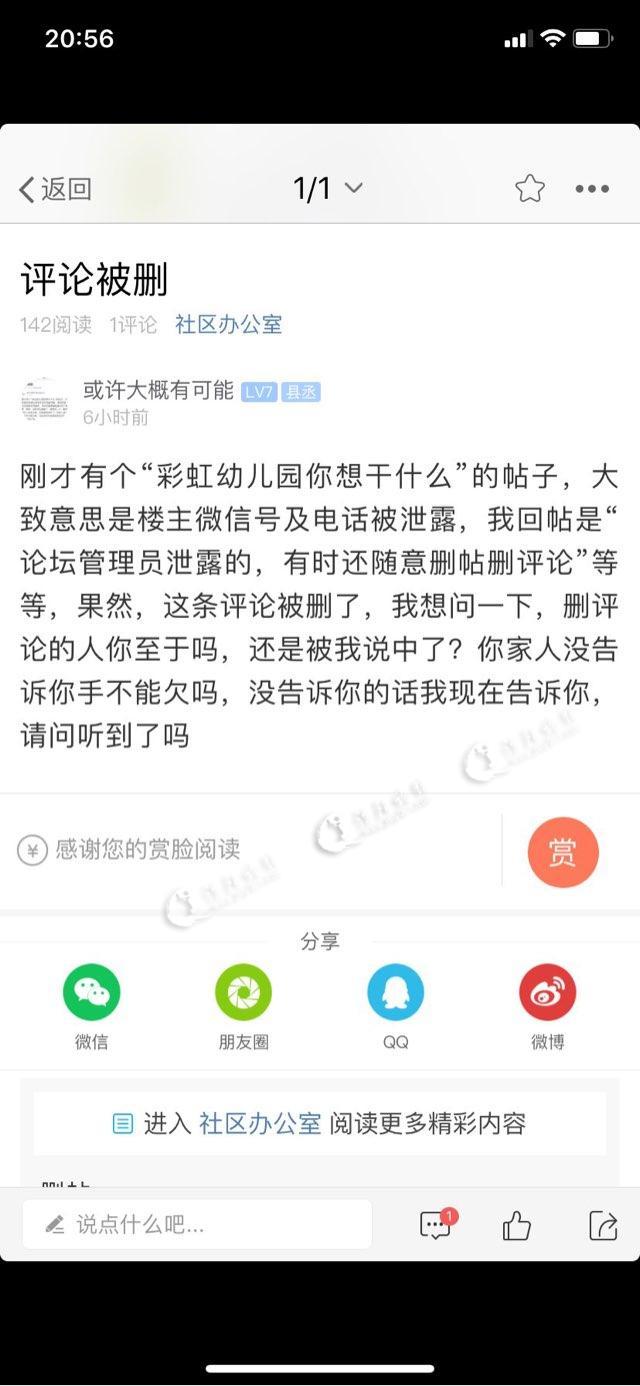Share the post to 微信

coord(91,994)
